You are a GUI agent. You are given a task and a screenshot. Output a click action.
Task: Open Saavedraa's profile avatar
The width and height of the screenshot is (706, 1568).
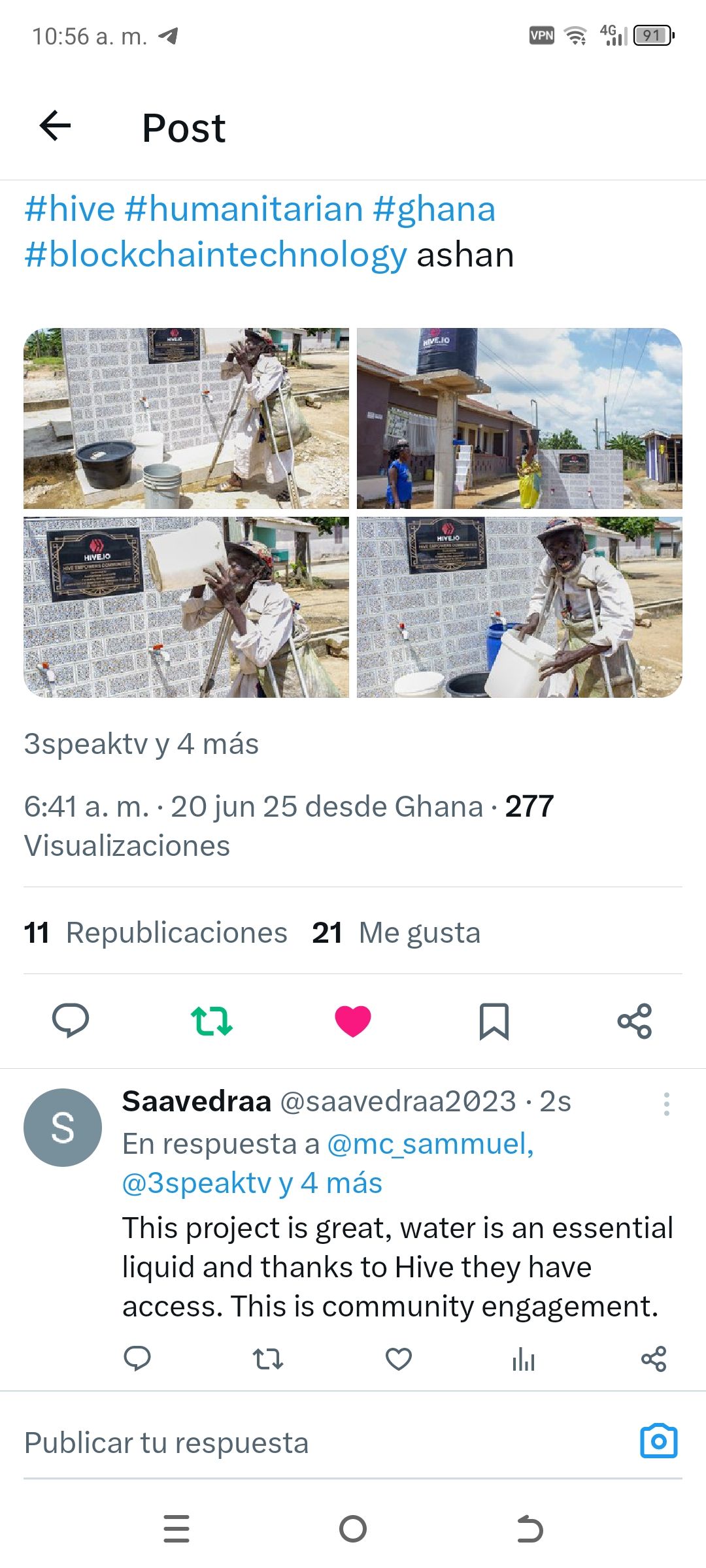(63, 1128)
